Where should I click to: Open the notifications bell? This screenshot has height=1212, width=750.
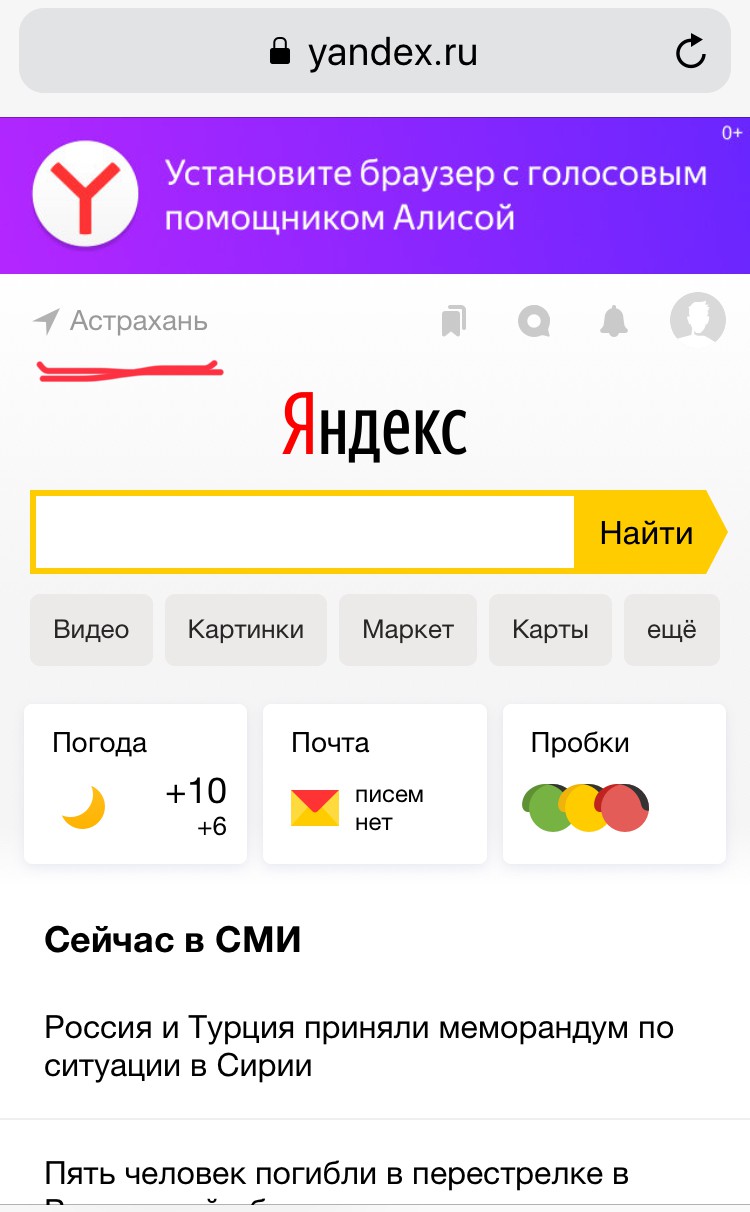click(x=613, y=321)
